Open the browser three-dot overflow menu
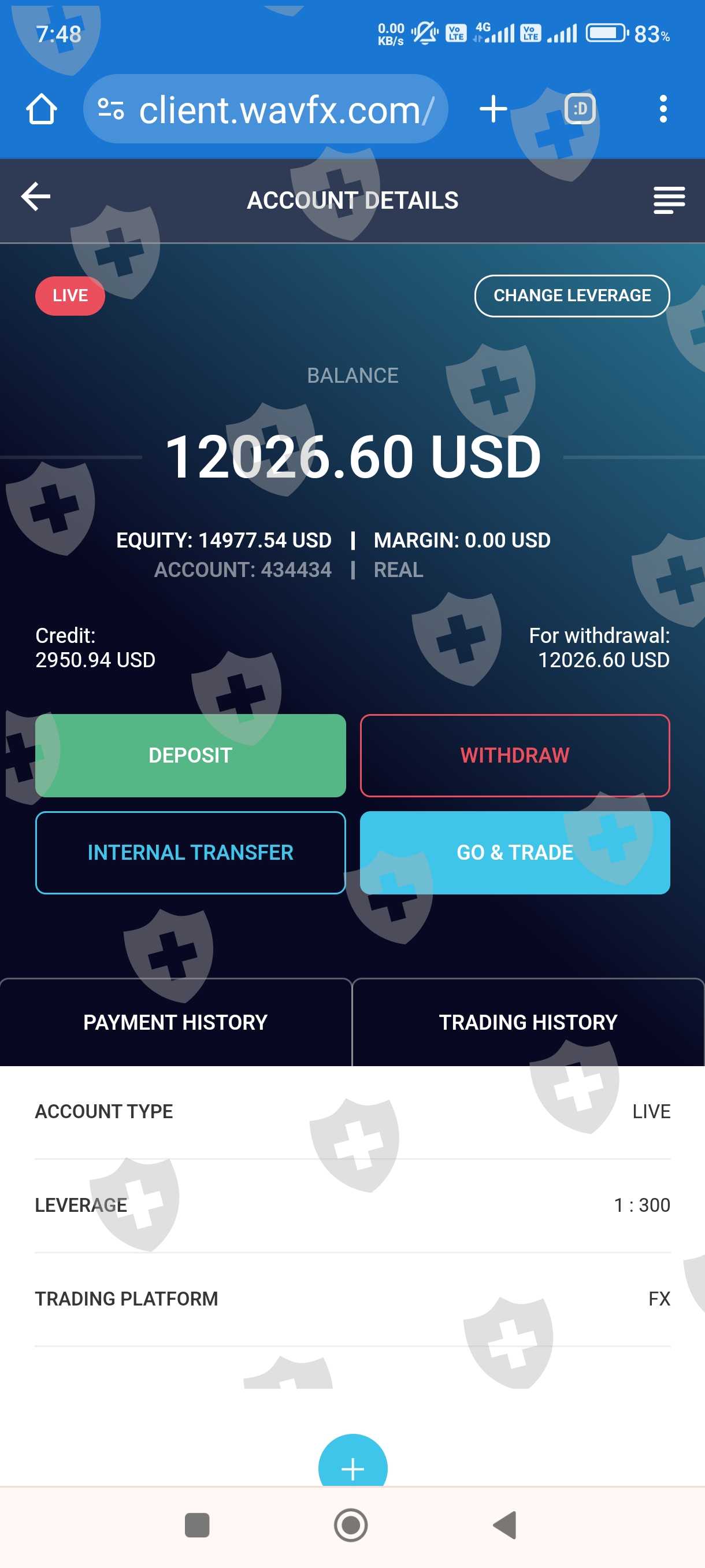705x1568 pixels. tap(663, 109)
